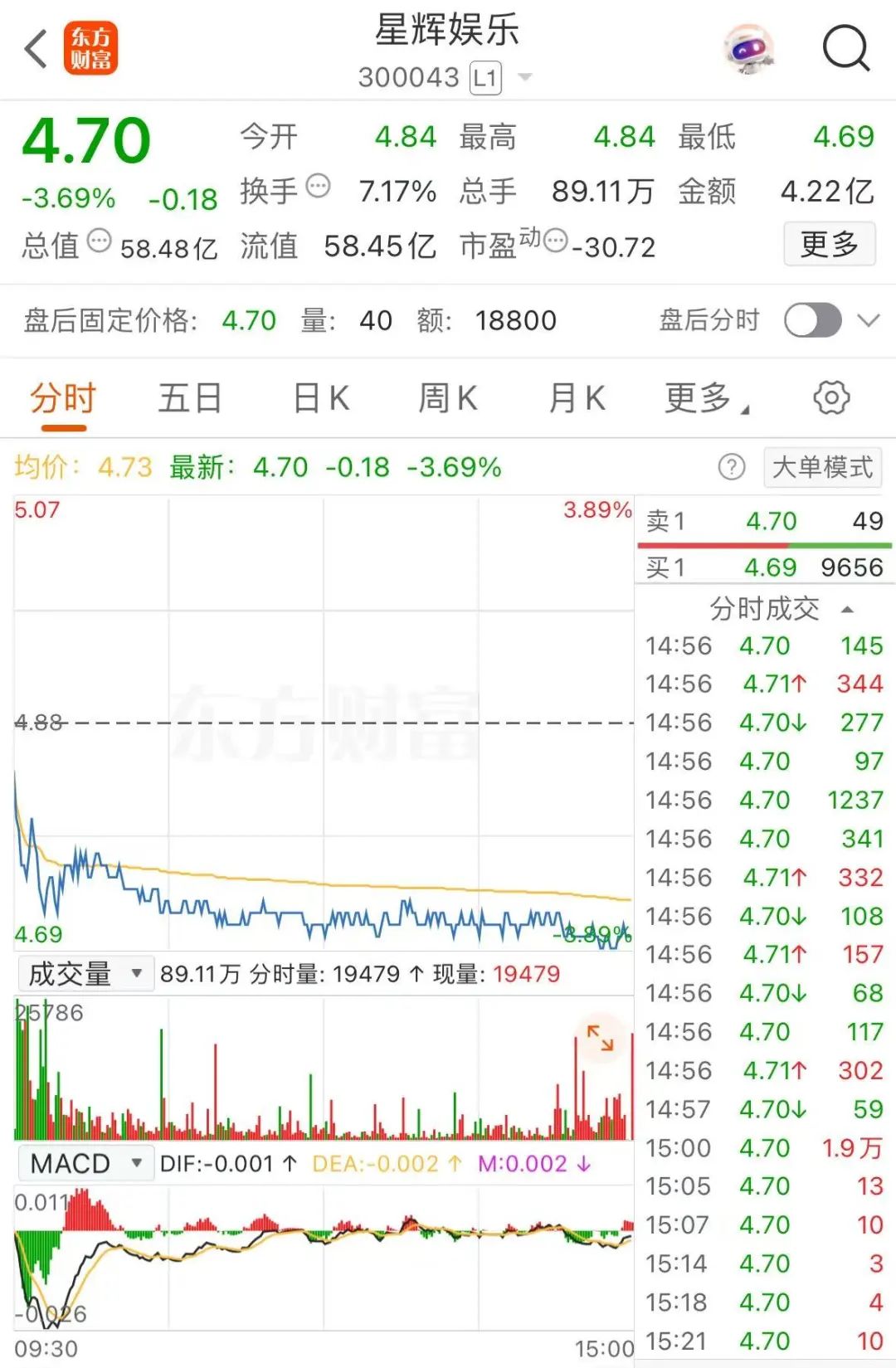Expand the chart to full screen

tap(600, 1038)
